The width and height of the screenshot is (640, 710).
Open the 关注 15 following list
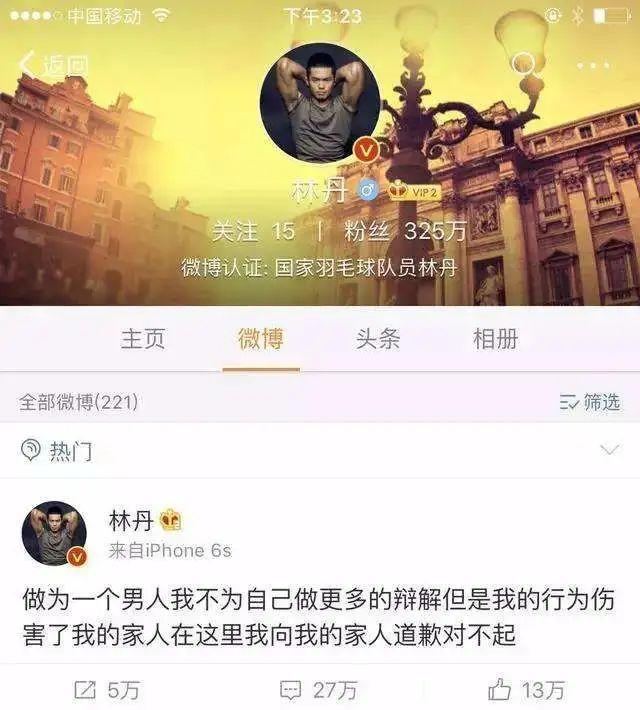point(253,231)
